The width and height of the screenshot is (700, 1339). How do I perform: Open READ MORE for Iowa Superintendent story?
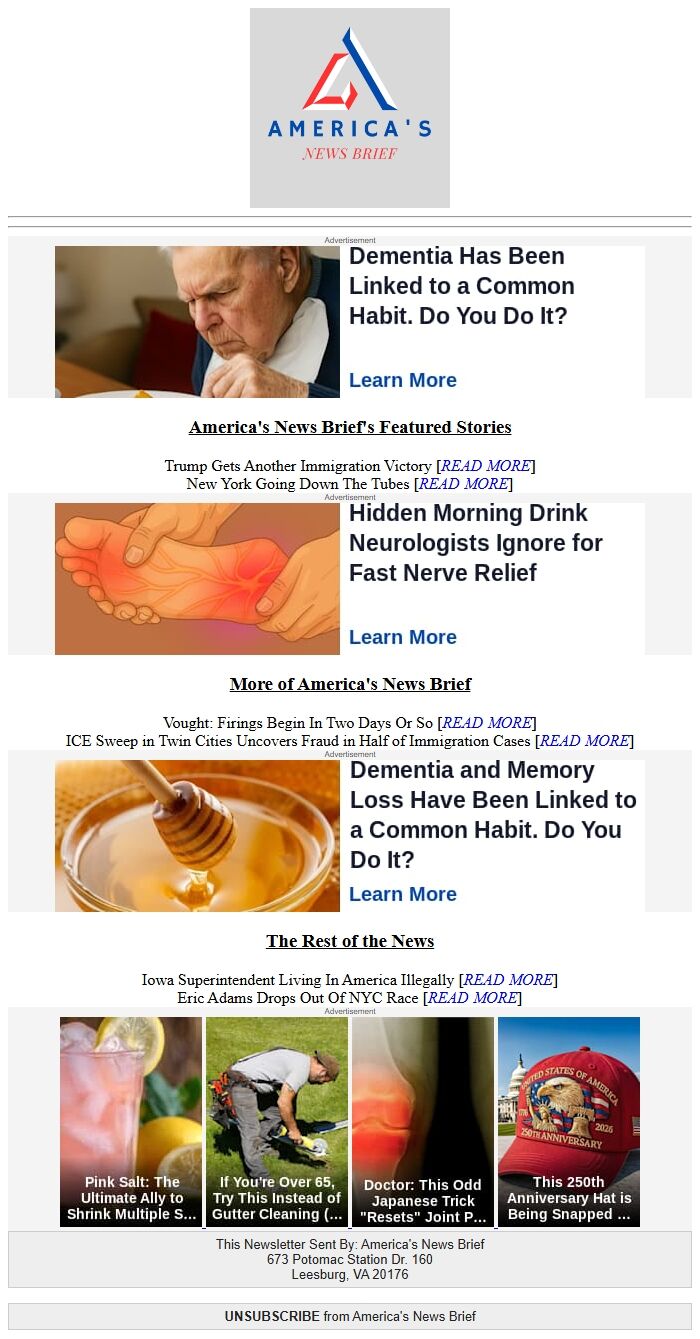(x=508, y=980)
